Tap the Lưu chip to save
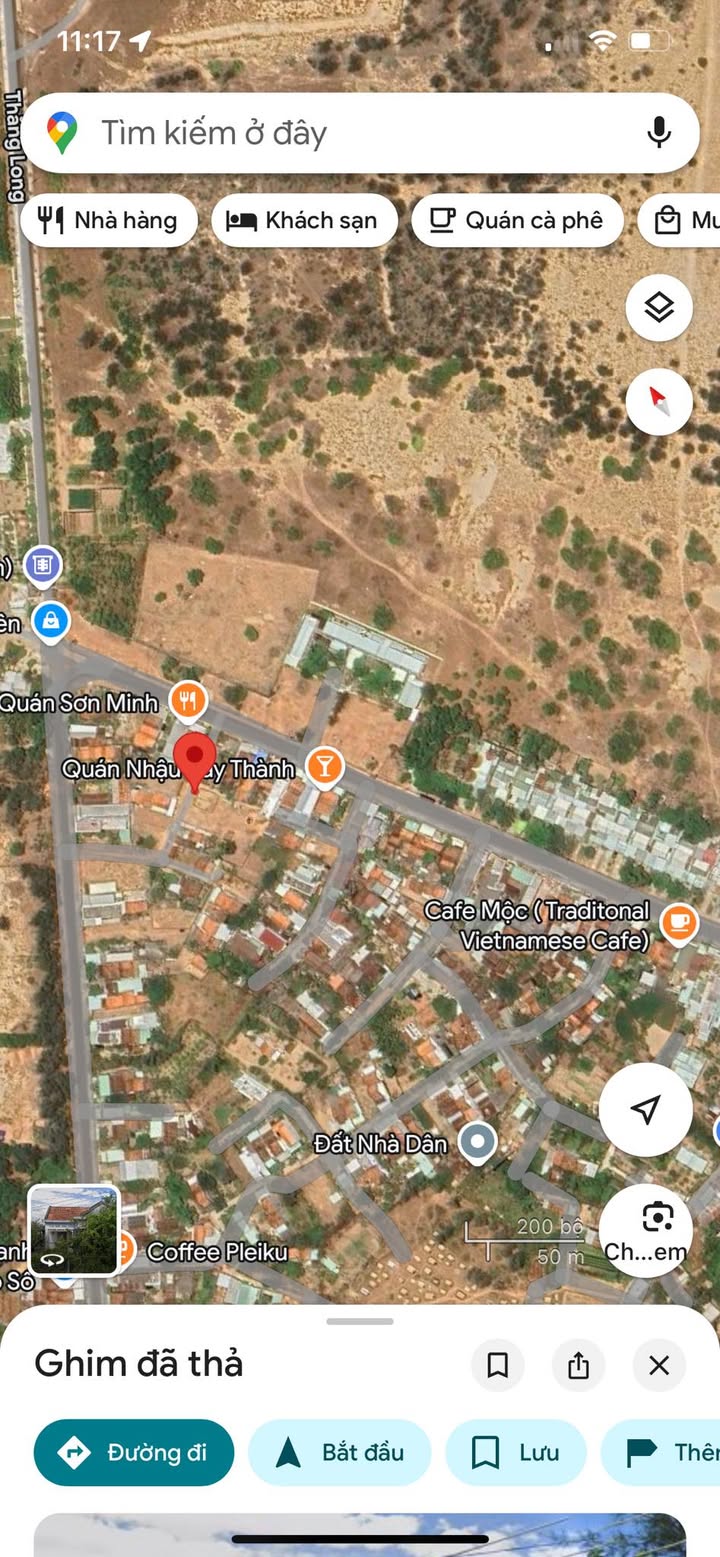720x1557 pixels. (516, 1452)
